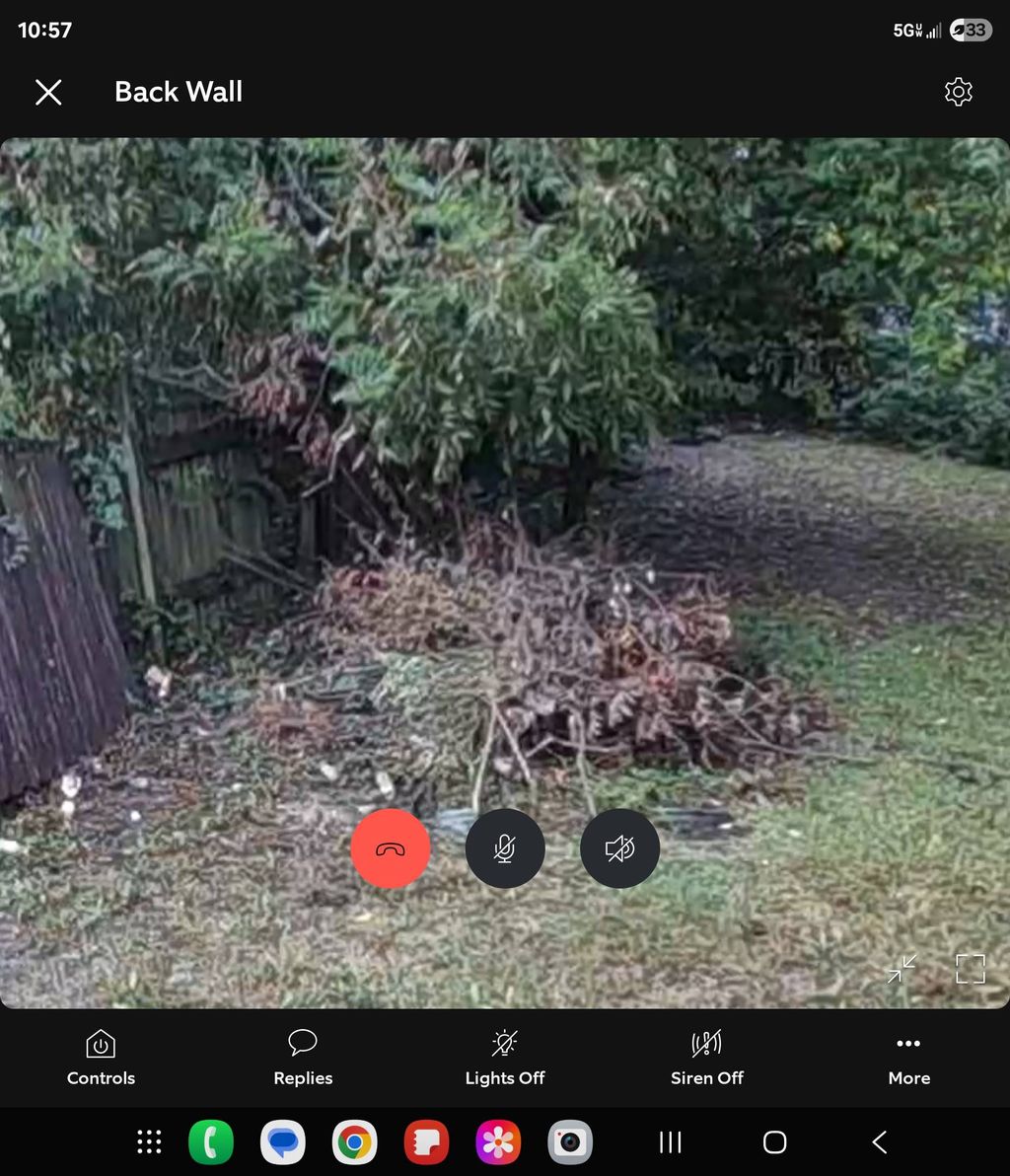This screenshot has height=1176, width=1010.
Task: Unmute the camera speaker audio
Action: (619, 848)
